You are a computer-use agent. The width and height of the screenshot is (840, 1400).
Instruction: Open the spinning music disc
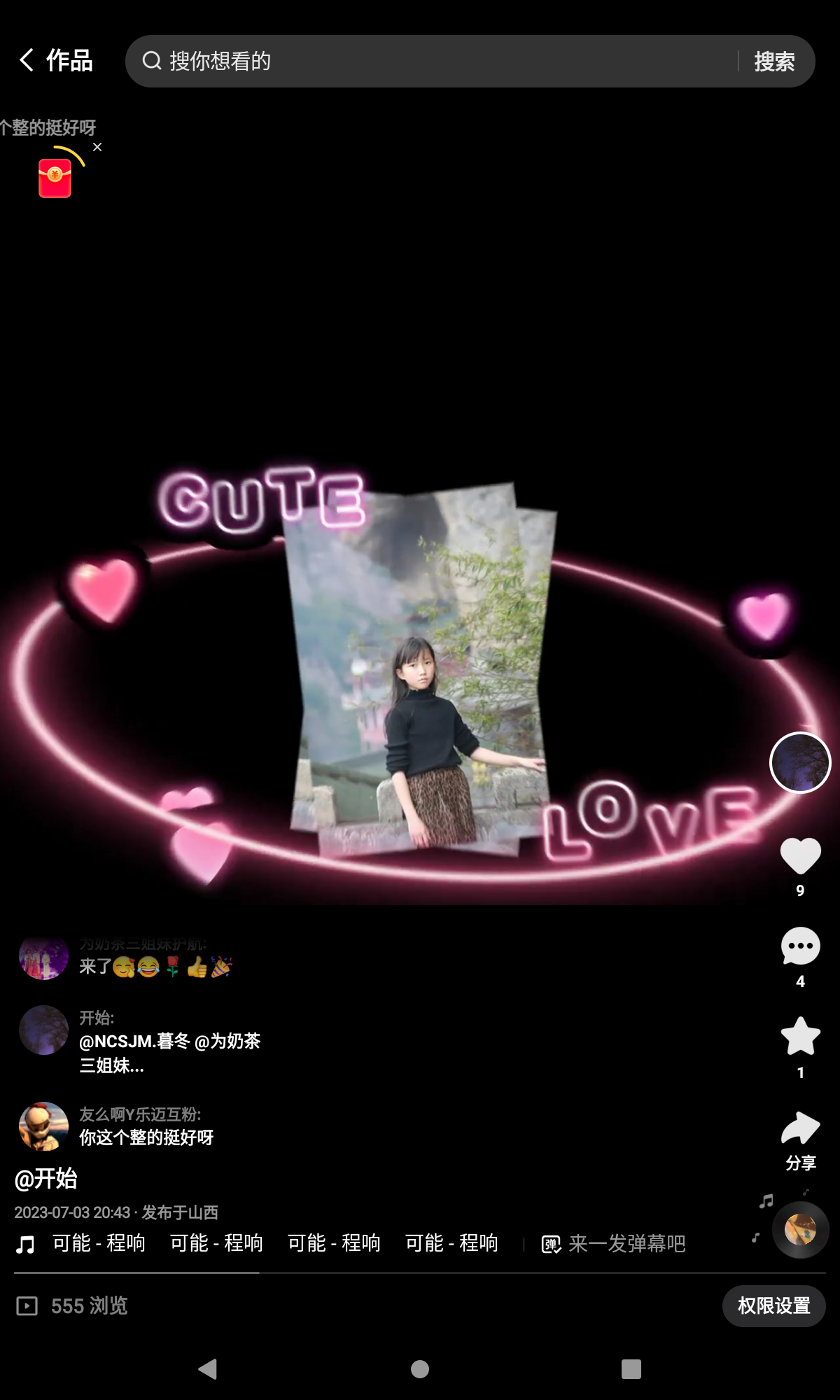click(x=800, y=1229)
